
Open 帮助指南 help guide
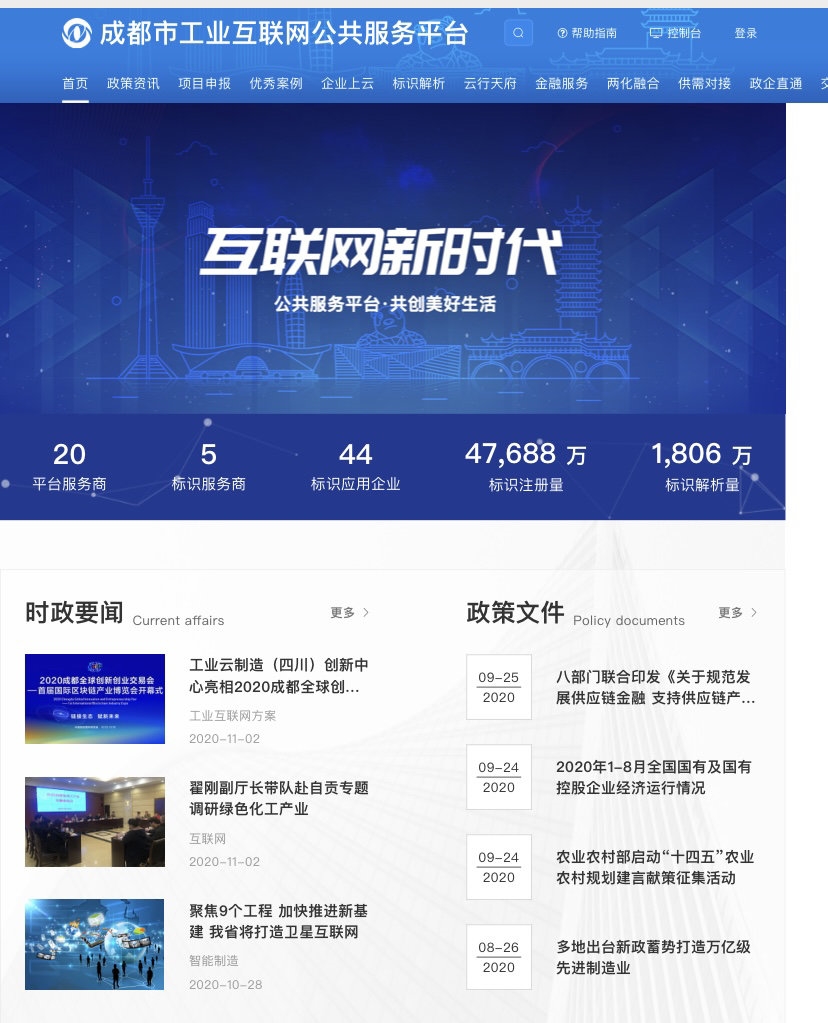click(x=587, y=33)
